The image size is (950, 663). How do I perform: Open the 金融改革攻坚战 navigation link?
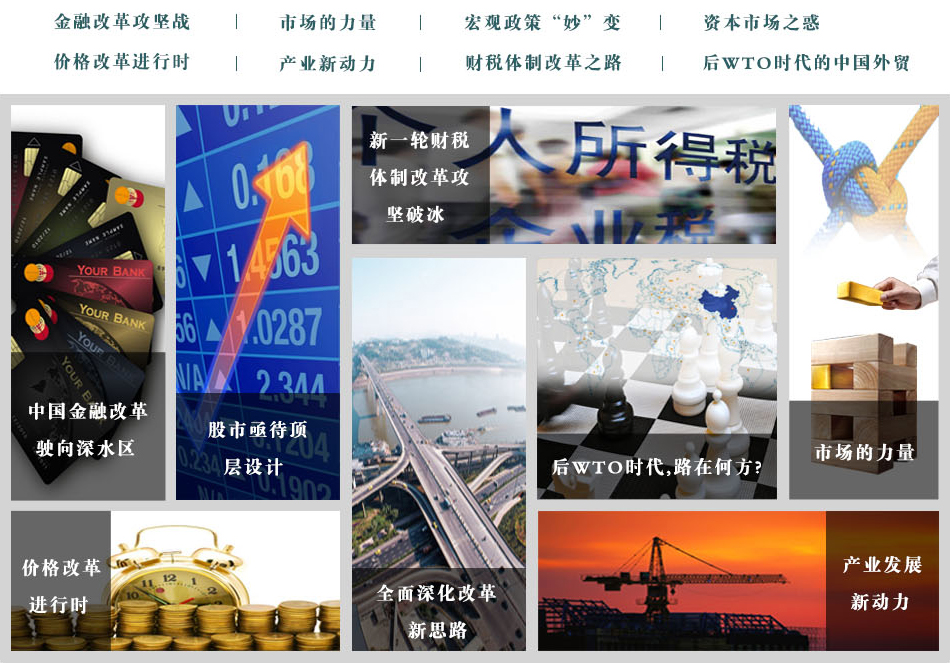(x=122, y=22)
